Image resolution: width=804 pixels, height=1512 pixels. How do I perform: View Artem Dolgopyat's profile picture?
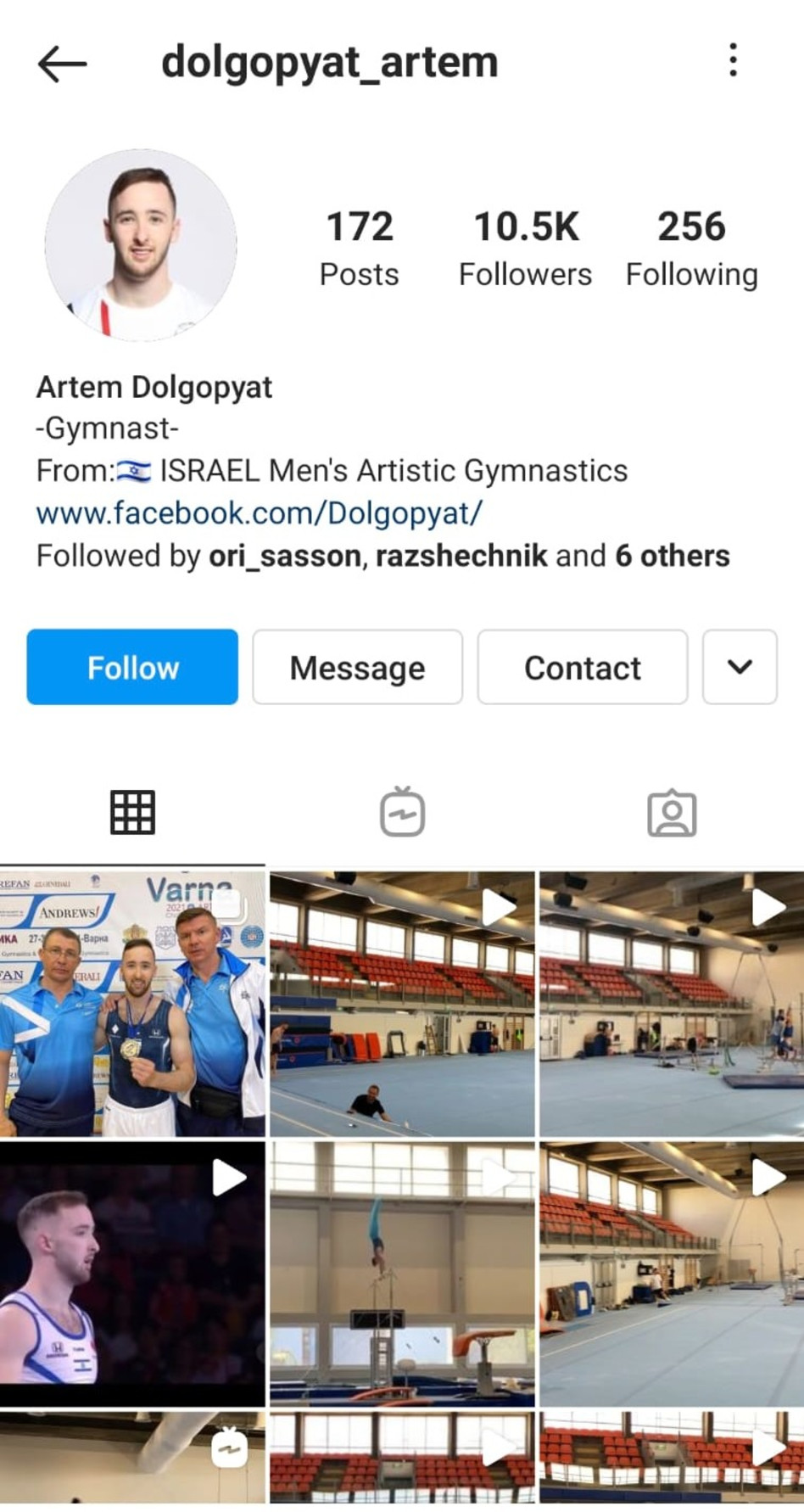[141, 246]
